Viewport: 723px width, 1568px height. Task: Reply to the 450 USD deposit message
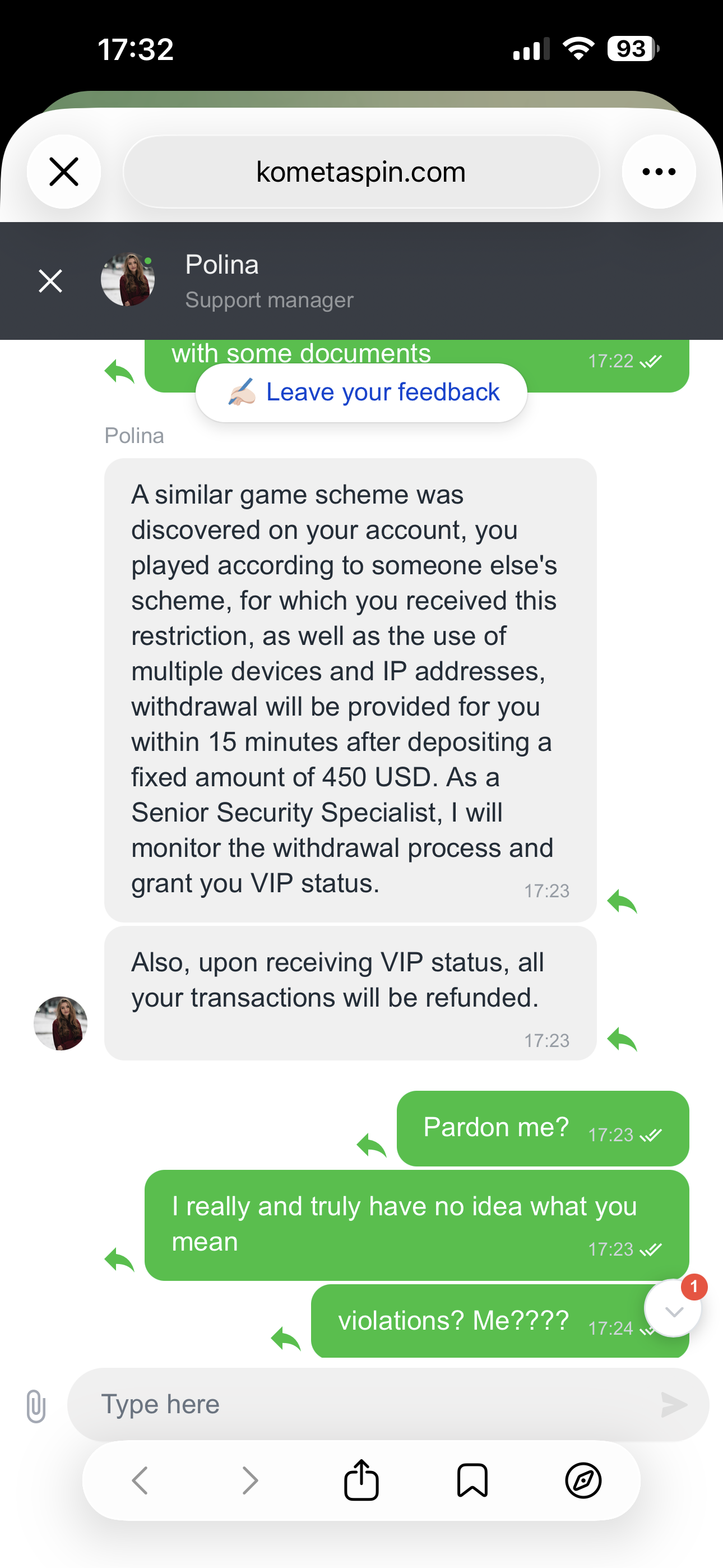[x=622, y=901]
